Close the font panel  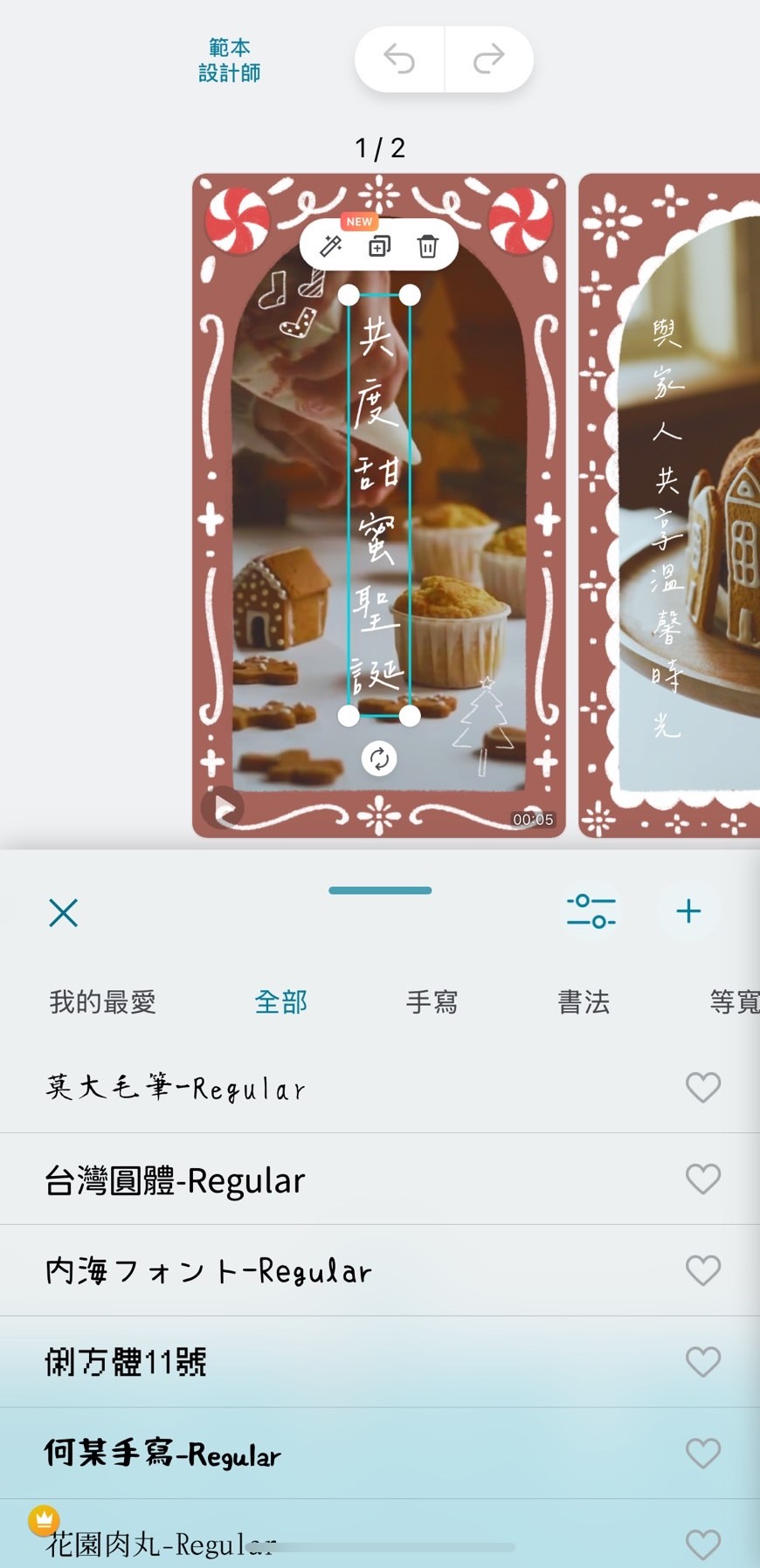coord(64,913)
